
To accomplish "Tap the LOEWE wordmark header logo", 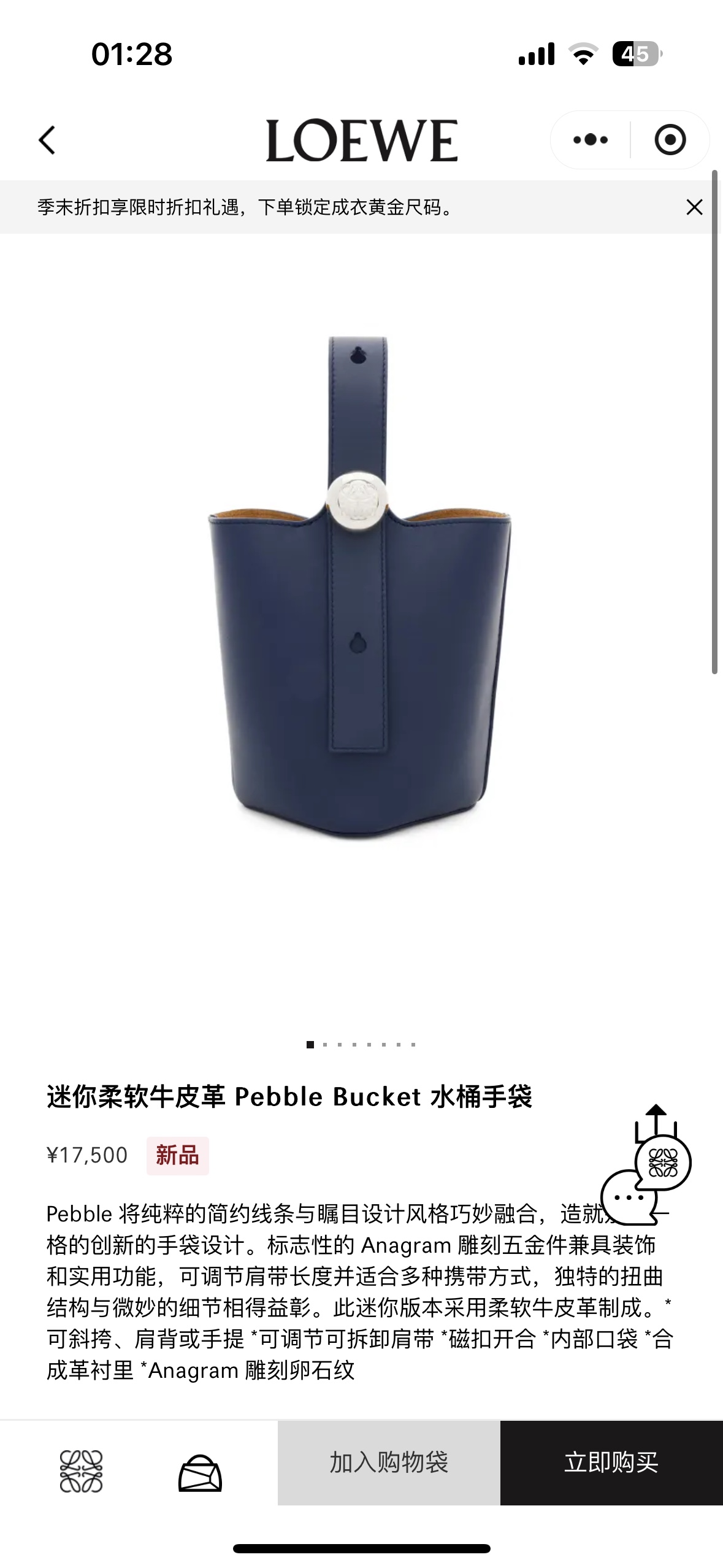I will click(361, 140).
